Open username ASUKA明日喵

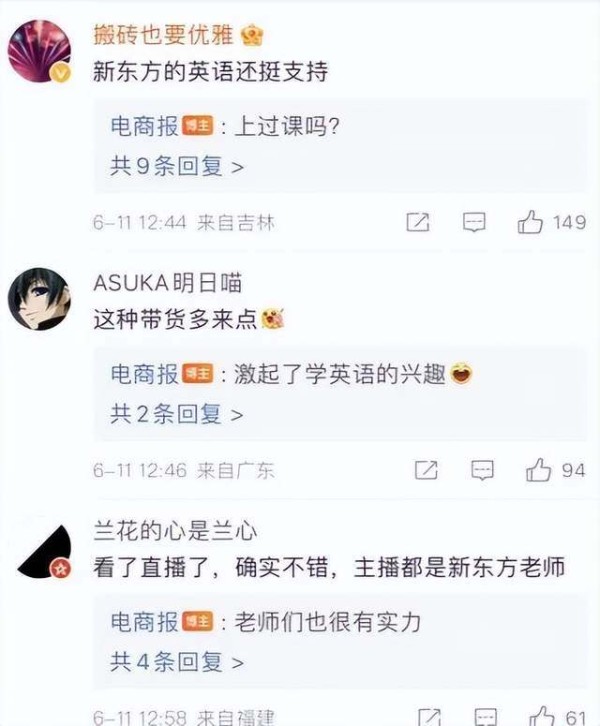[x=167, y=283]
